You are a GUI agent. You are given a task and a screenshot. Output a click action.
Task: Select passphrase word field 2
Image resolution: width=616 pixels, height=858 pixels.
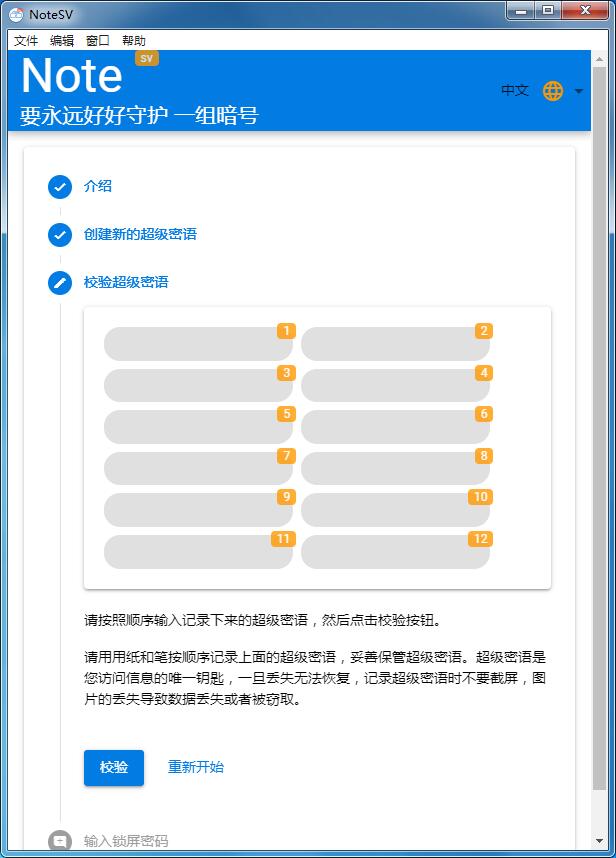click(395, 344)
